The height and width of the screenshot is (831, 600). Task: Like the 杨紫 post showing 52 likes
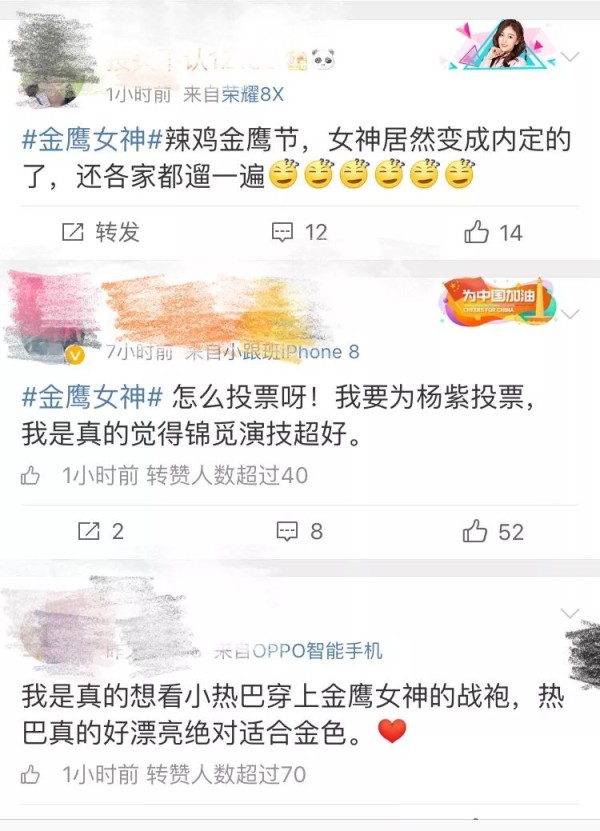click(x=493, y=531)
